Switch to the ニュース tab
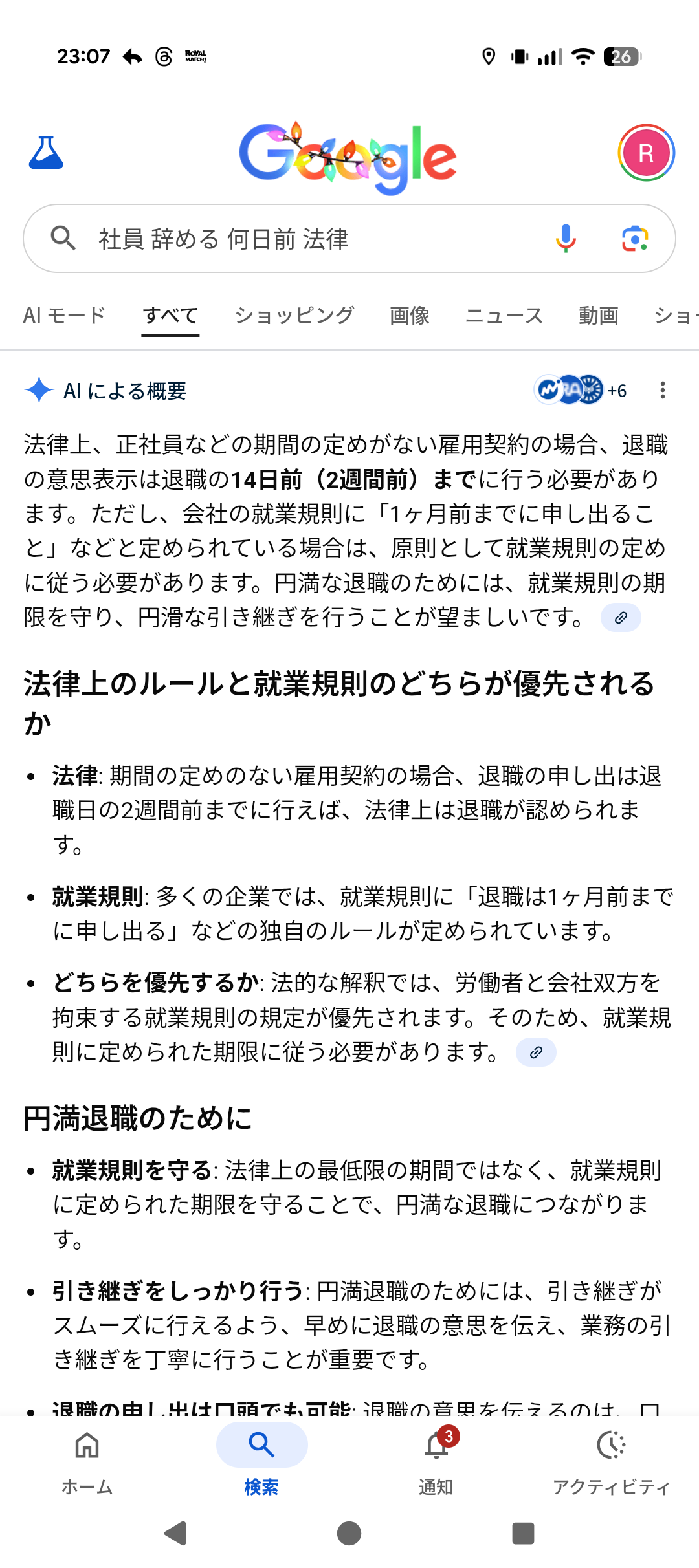The width and height of the screenshot is (699, 1568). [x=504, y=316]
